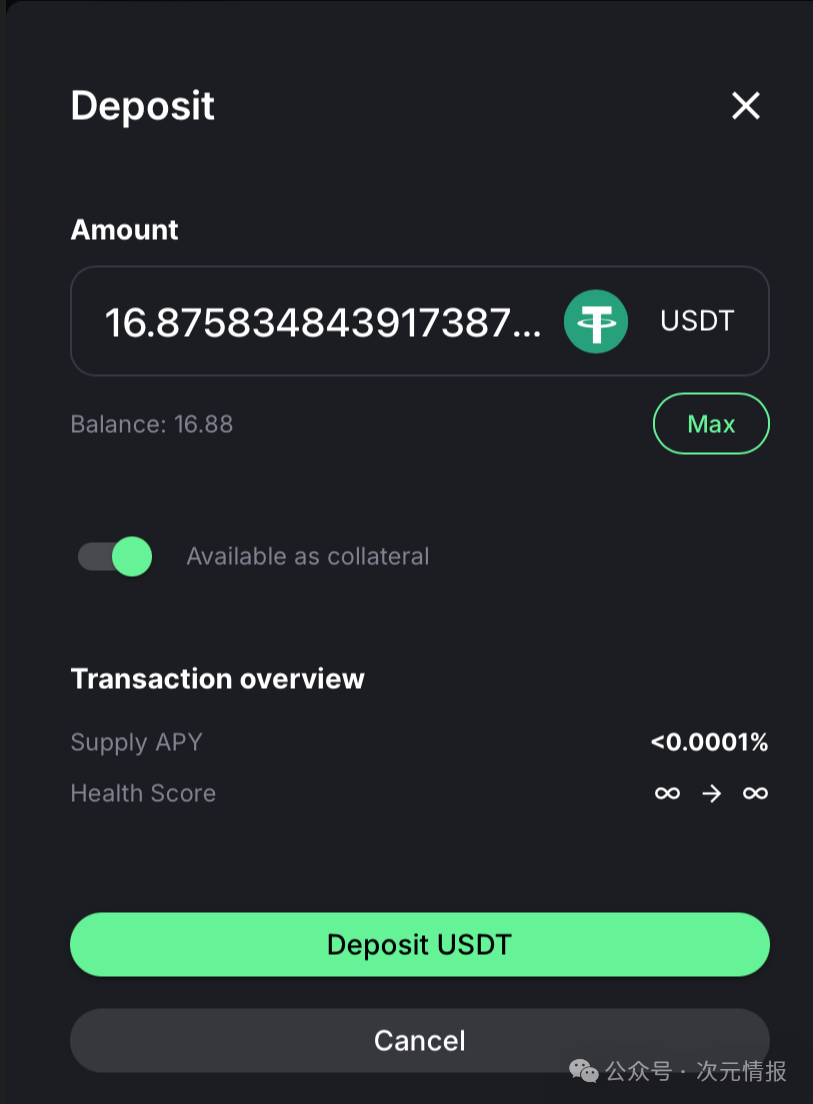The width and height of the screenshot is (813, 1104).
Task: Close the Deposit dialog
Action: coord(745,106)
